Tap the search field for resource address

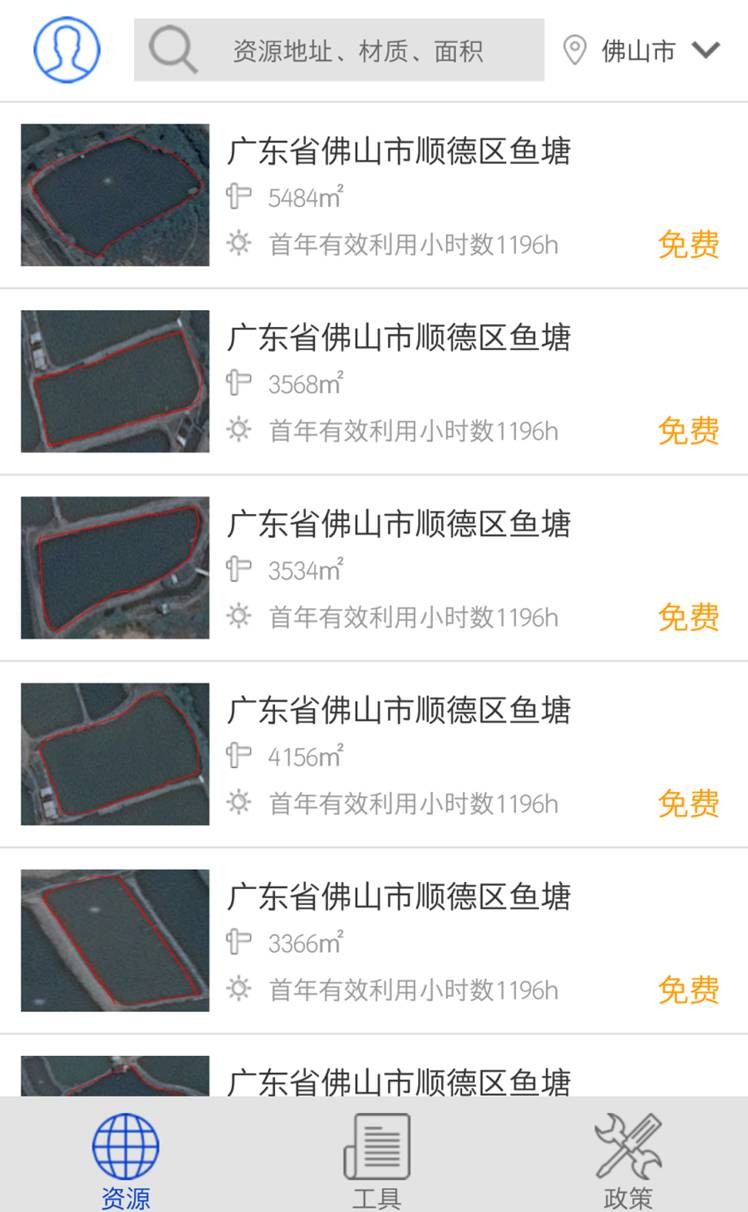tap(340, 50)
